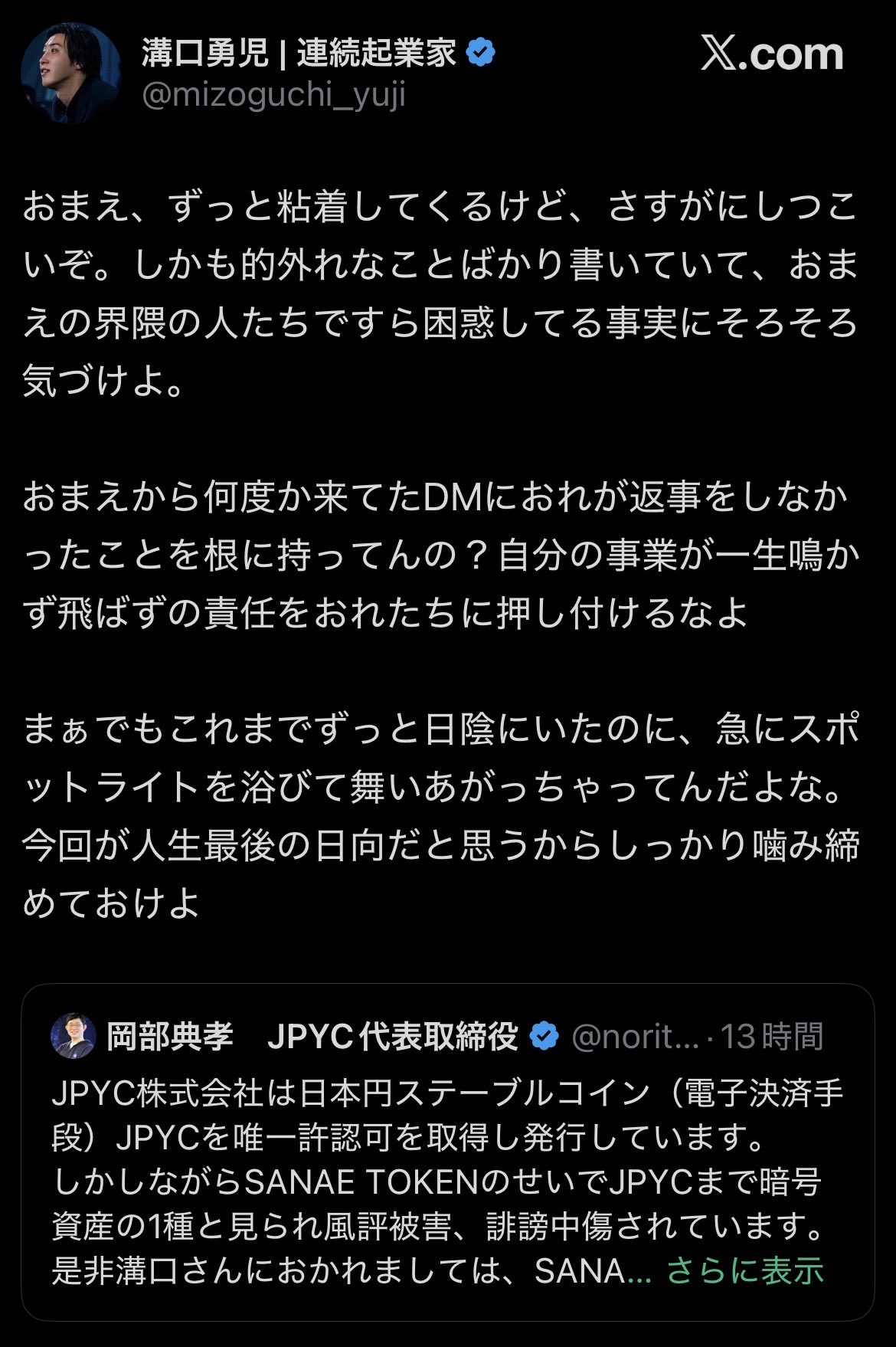Open the quoted post by 岡部典孝
896x1347 pixels.
[x=447, y=1149]
